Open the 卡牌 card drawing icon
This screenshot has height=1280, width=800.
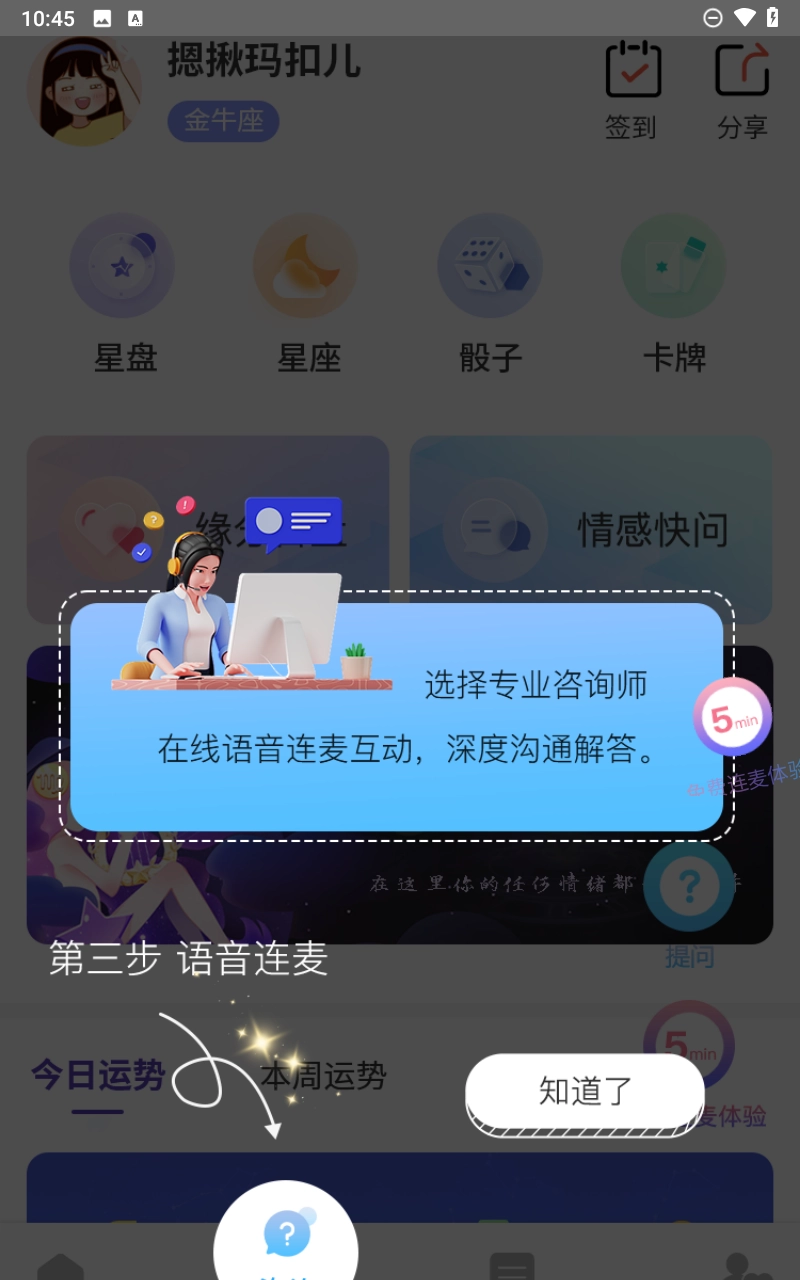[673, 265]
